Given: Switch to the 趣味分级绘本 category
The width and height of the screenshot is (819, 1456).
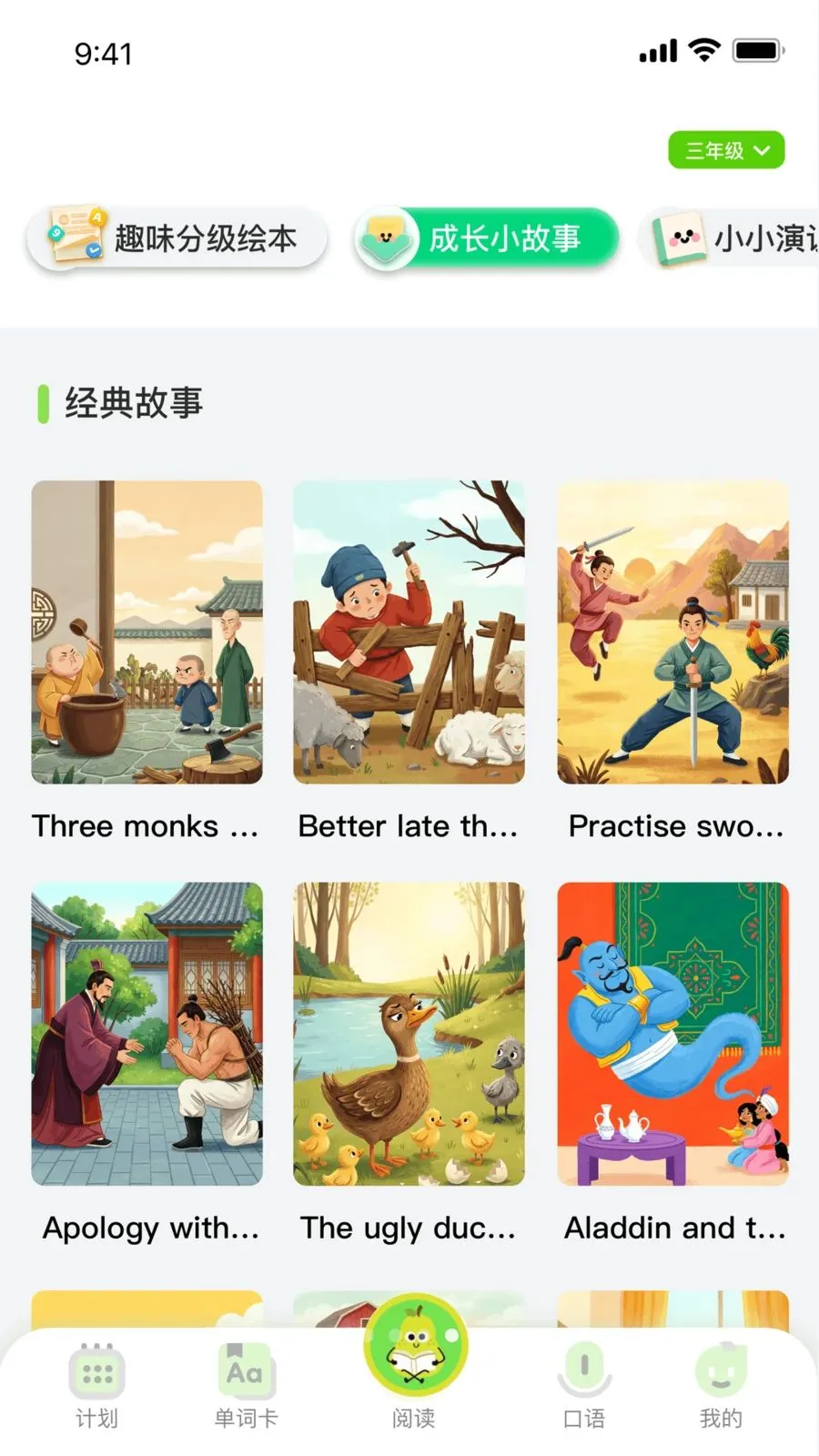Looking at the screenshot, I should 177,238.
